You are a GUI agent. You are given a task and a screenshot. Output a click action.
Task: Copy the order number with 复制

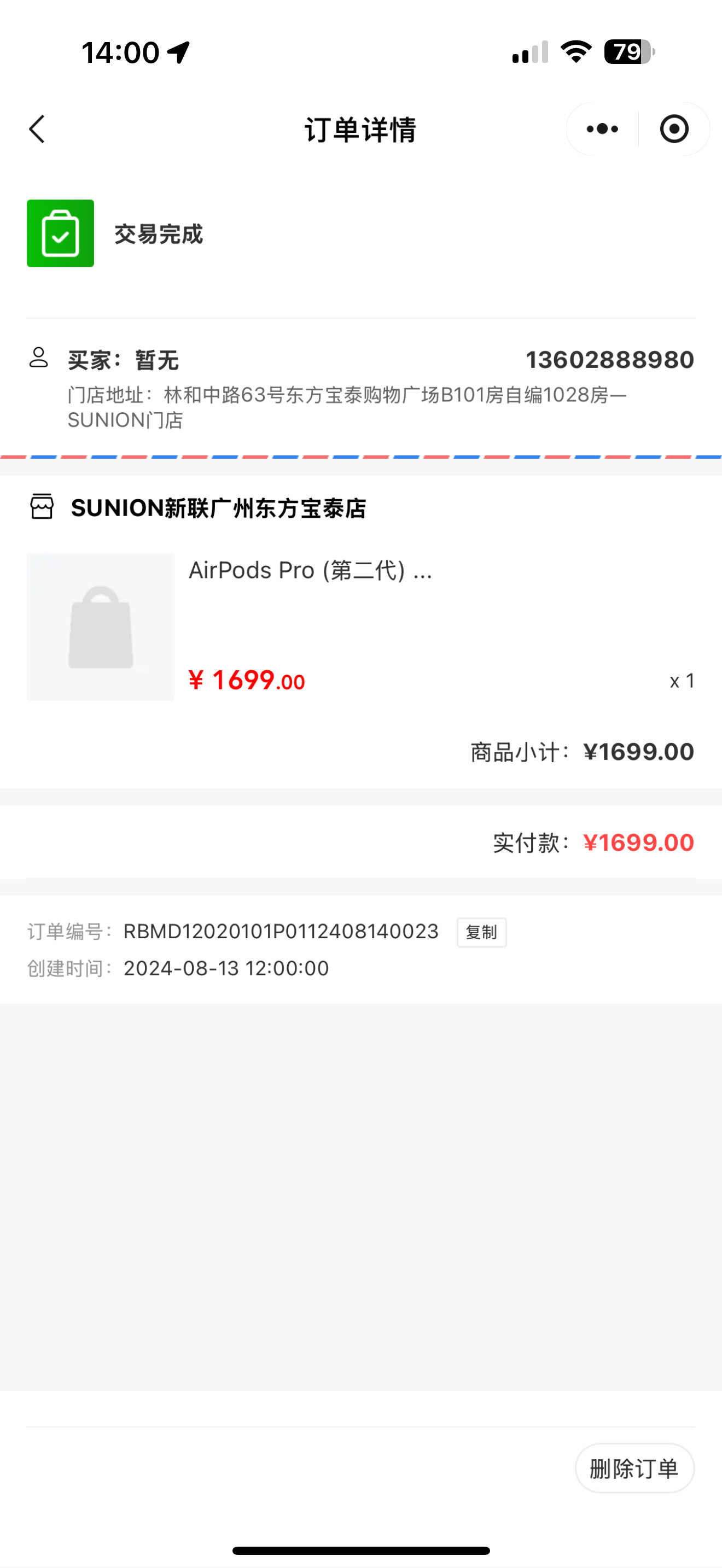481,932
